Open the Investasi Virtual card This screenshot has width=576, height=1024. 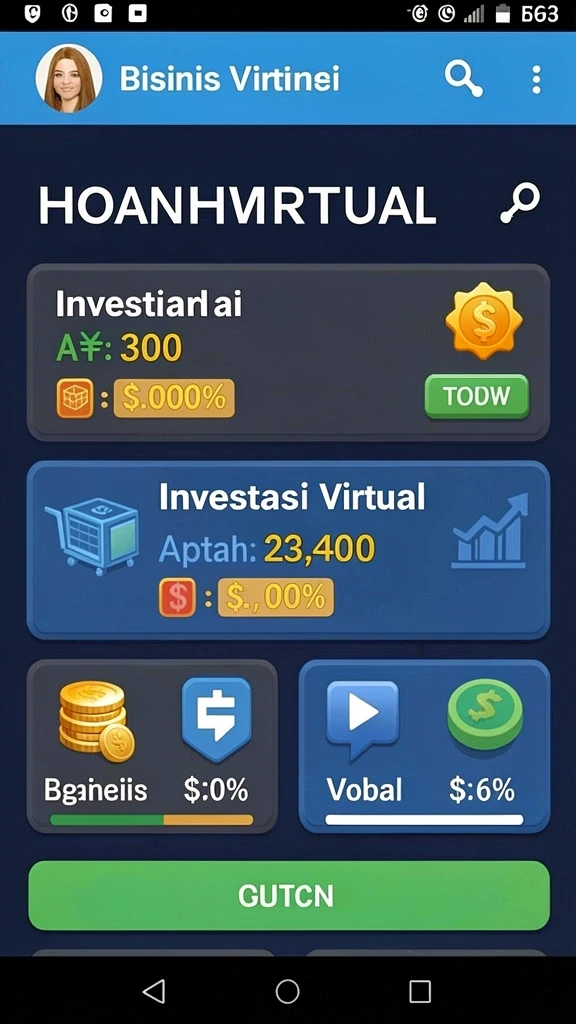click(x=288, y=550)
